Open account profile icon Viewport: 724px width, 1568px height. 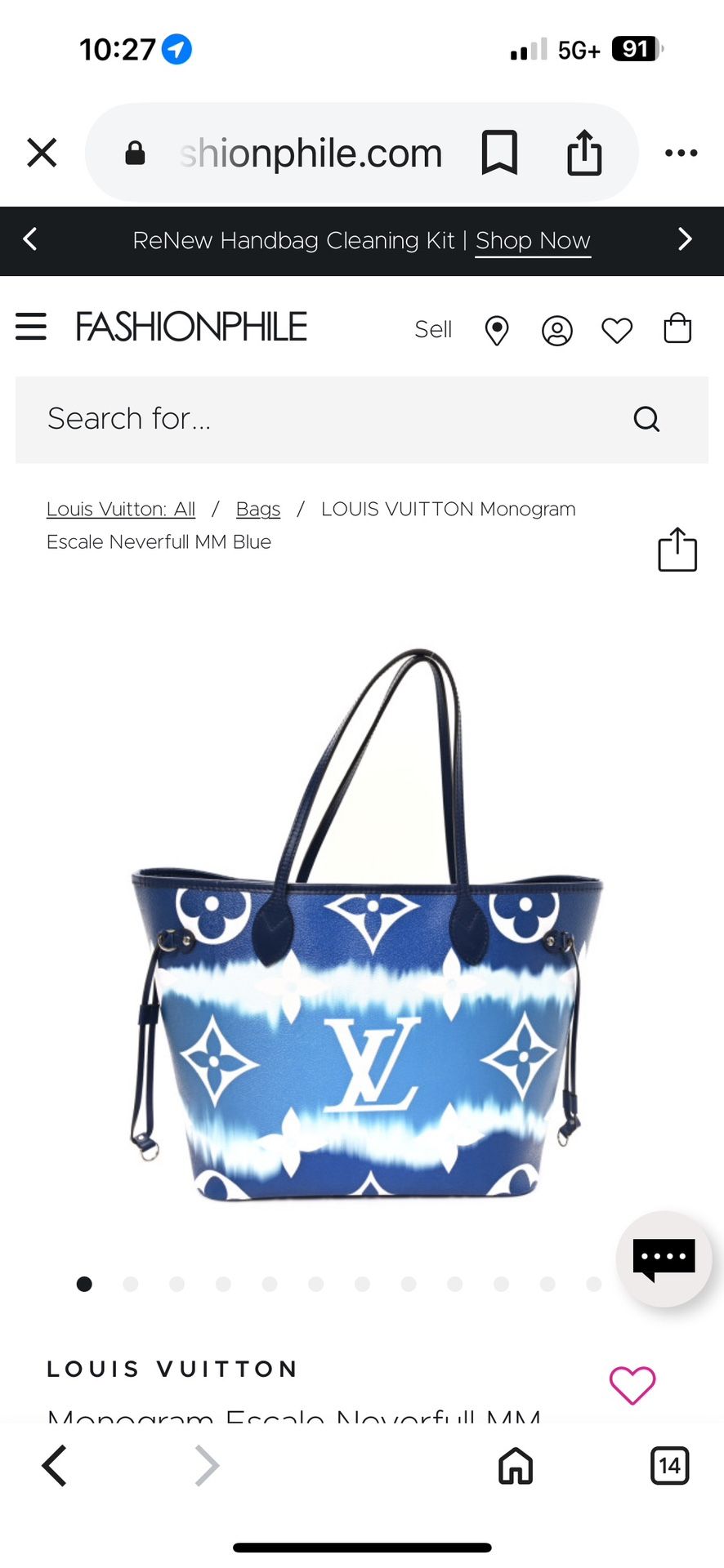(557, 331)
